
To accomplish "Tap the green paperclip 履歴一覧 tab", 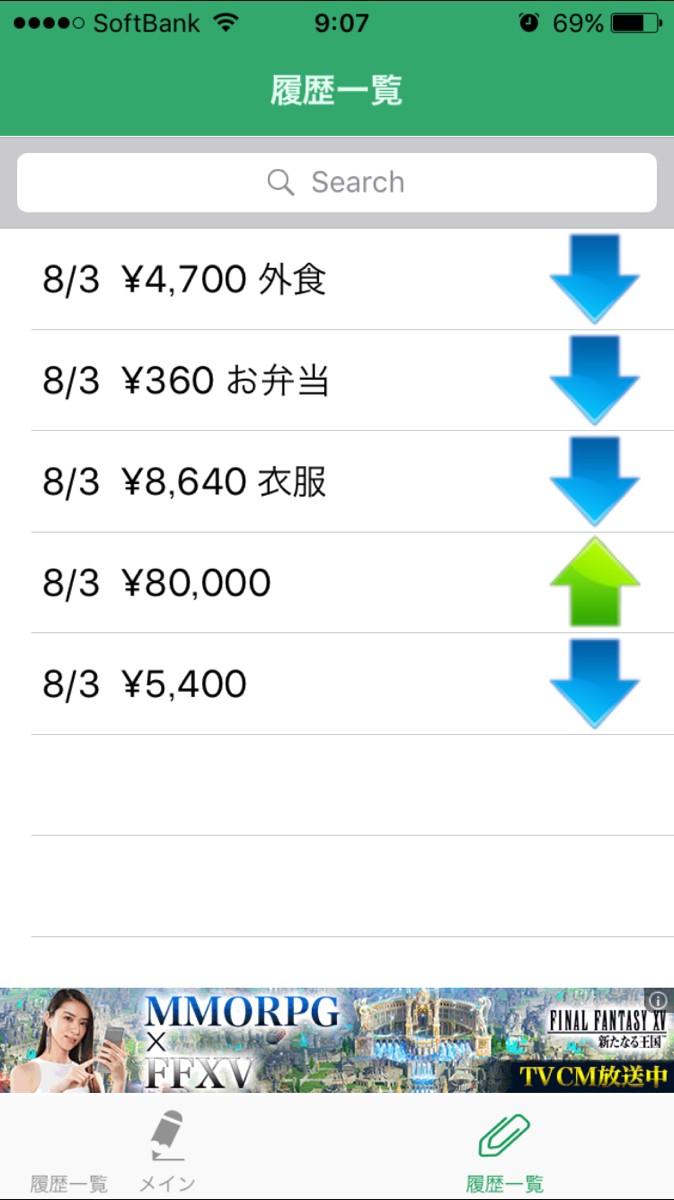I will [x=505, y=1150].
